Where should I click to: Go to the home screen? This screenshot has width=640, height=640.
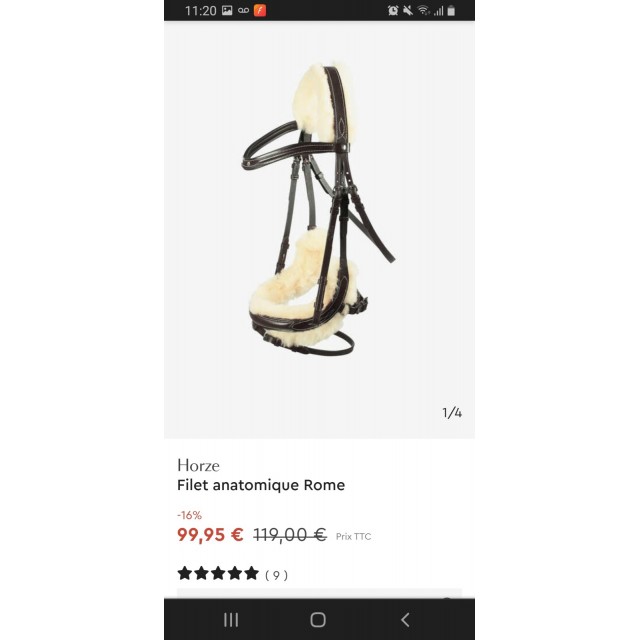point(318,620)
